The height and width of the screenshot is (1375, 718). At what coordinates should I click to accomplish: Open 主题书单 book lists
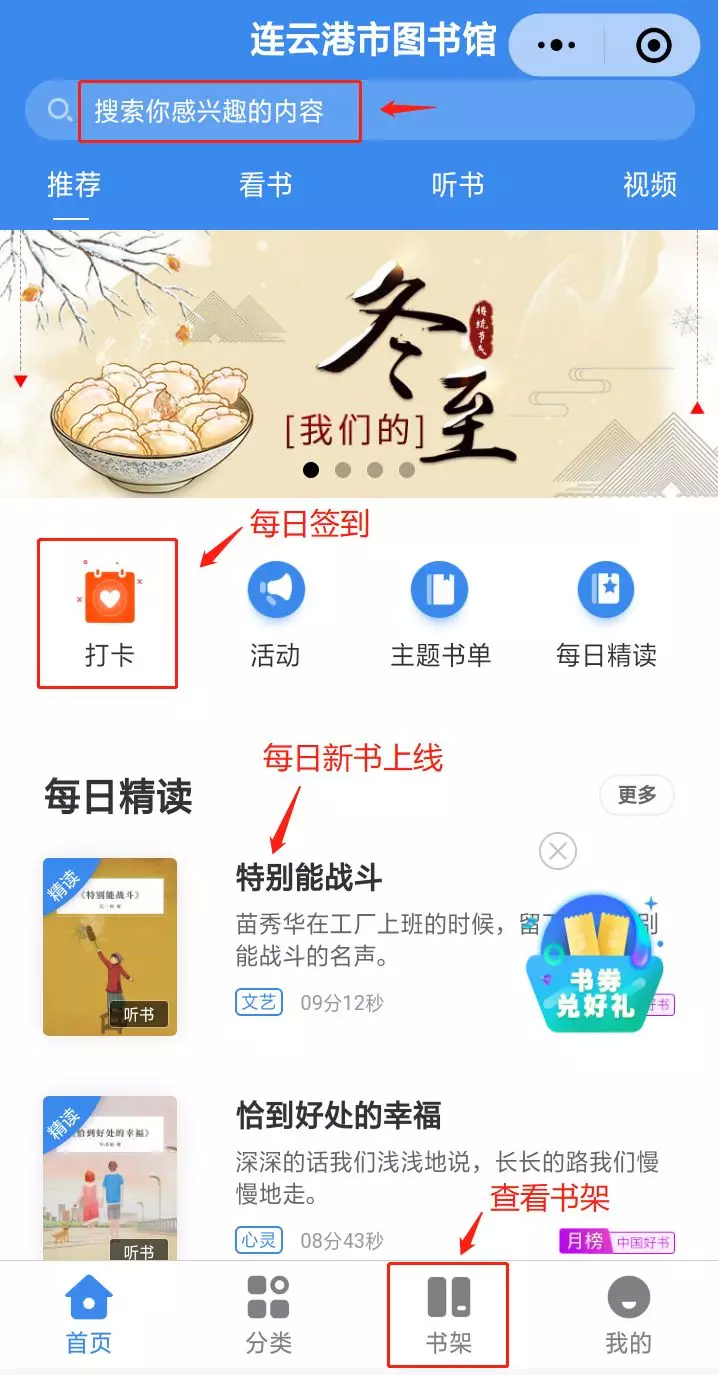(x=440, y=613)
